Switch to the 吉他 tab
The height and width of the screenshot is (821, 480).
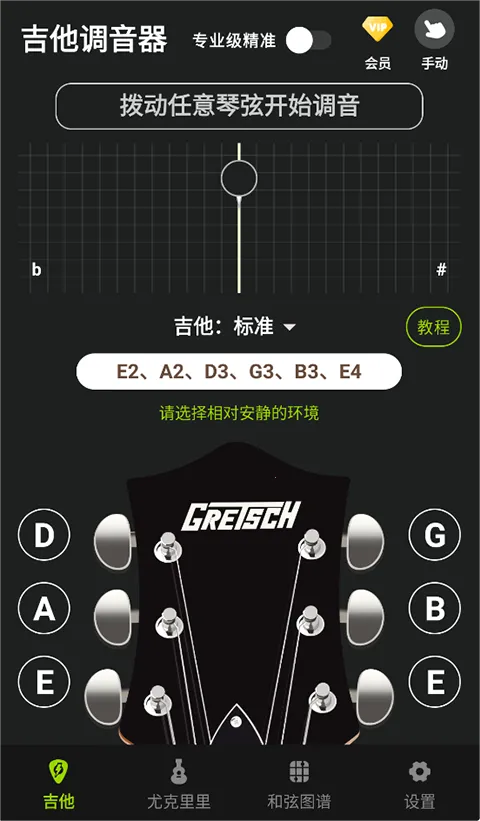click(59, 784)
